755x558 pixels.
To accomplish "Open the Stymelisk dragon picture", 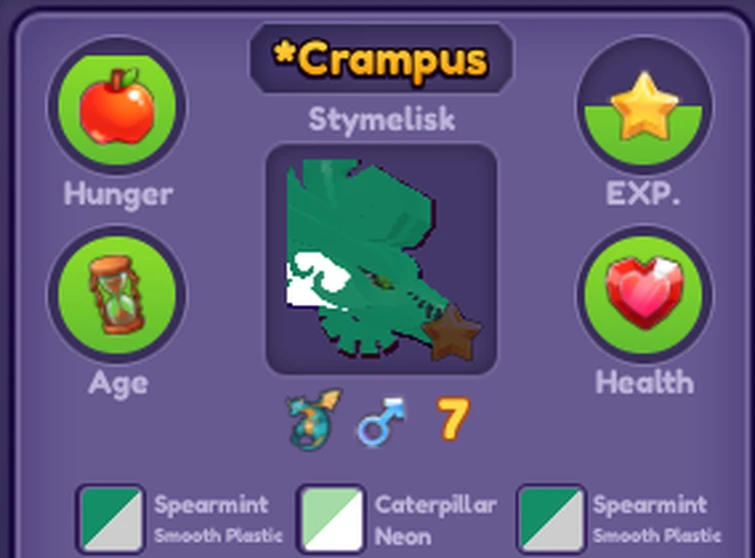I will point(381,259).
